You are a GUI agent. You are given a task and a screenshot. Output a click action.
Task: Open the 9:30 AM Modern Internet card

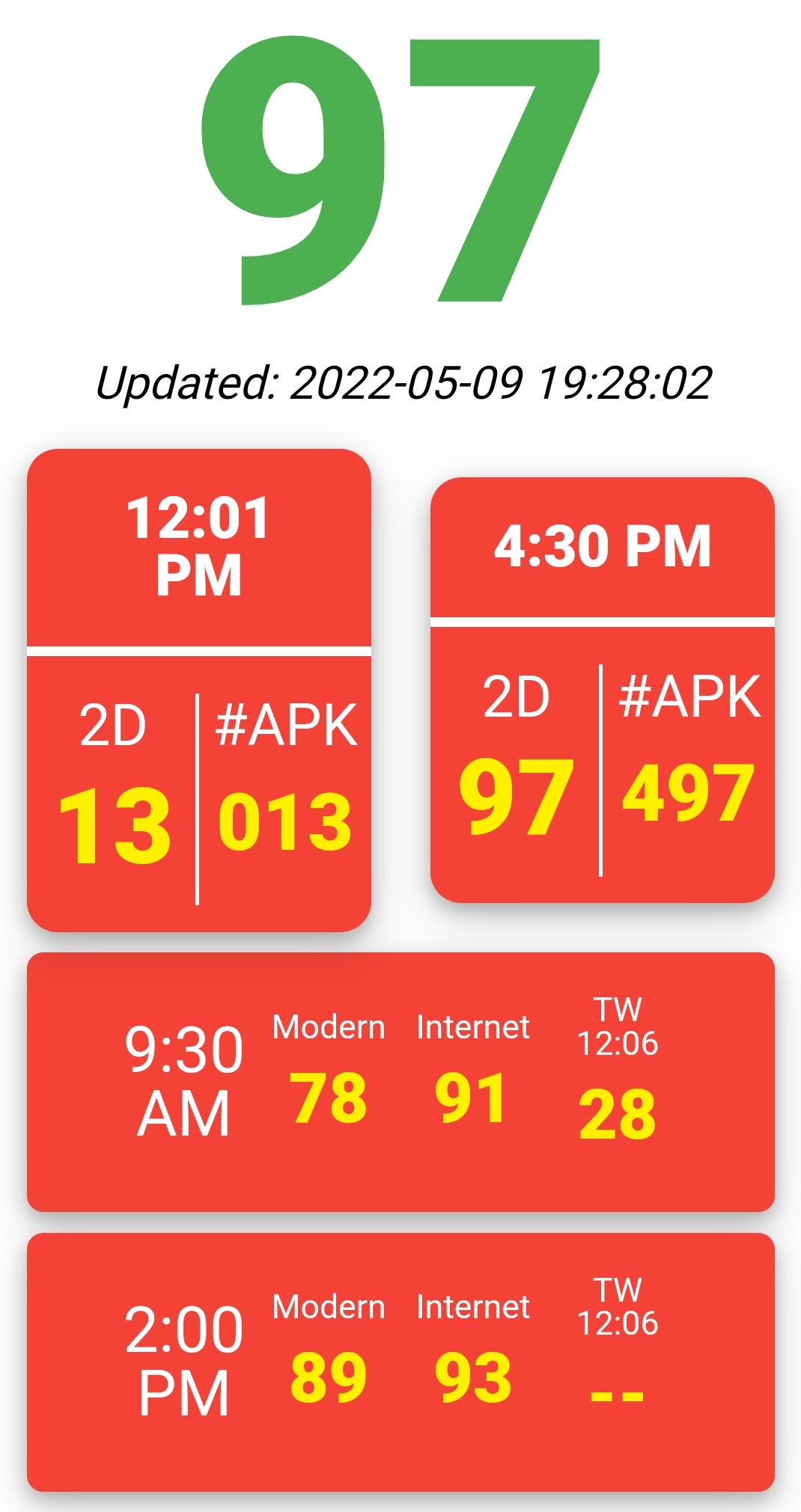[400, 1082]
